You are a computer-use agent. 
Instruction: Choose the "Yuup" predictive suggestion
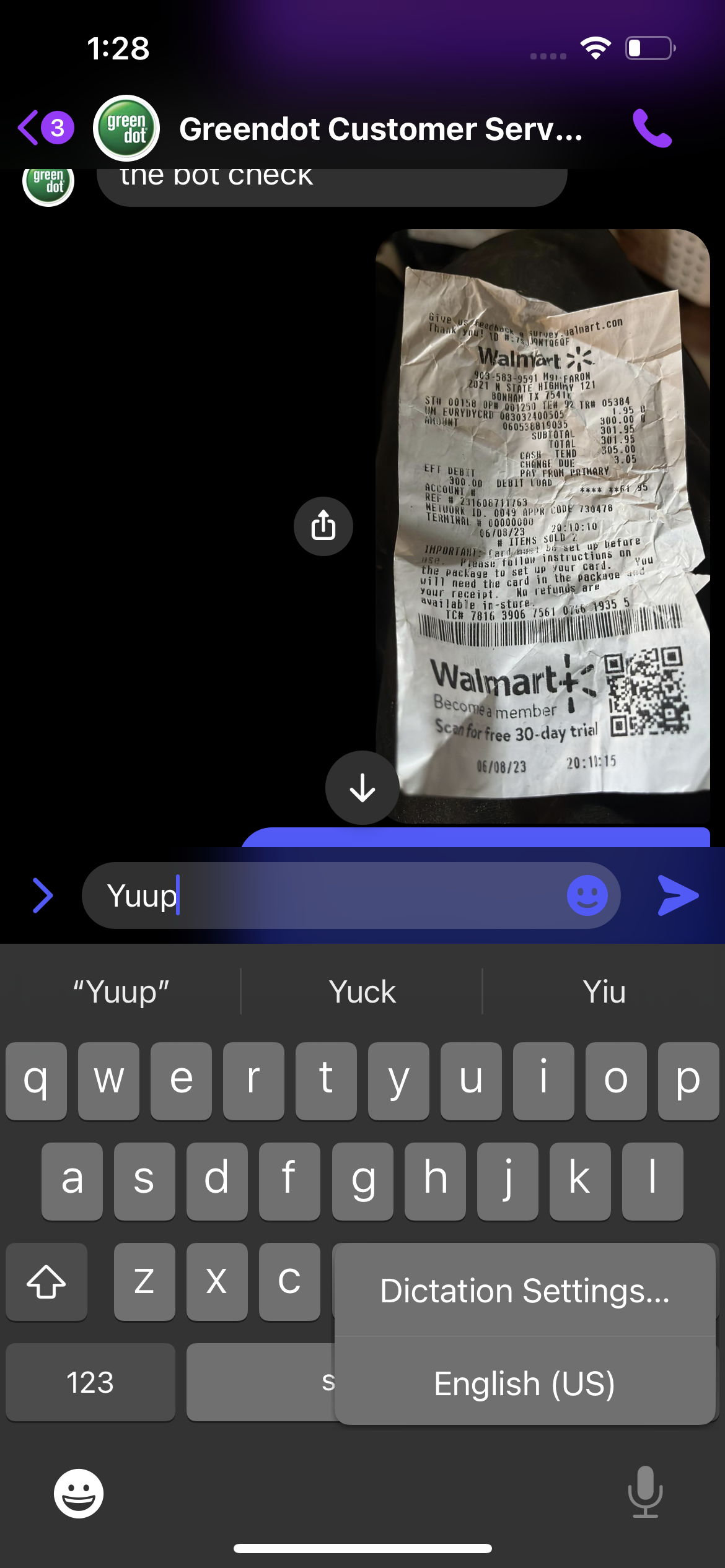(120, 991)
